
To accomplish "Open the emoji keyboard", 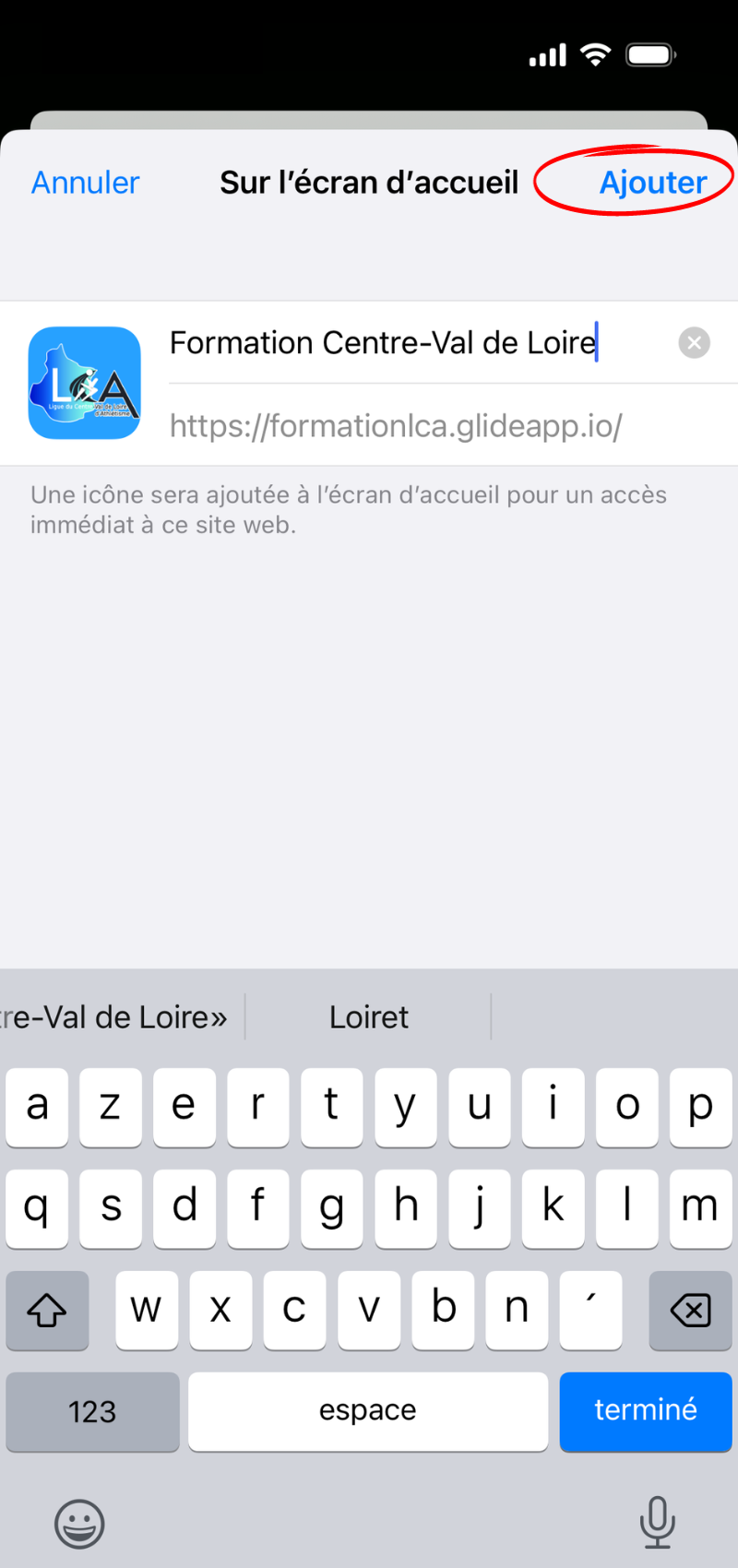I will [79, 1524].
